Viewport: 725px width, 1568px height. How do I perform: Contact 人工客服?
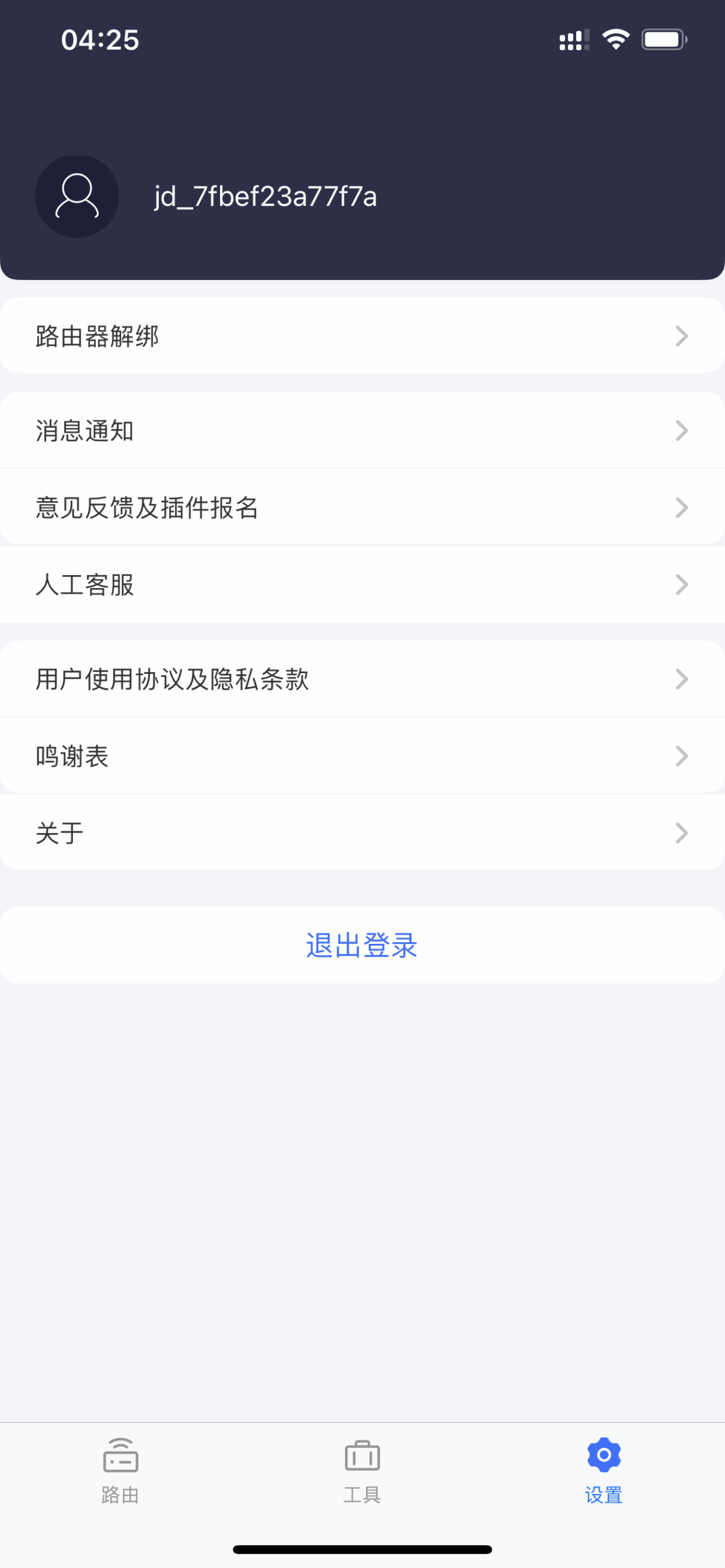362,584
